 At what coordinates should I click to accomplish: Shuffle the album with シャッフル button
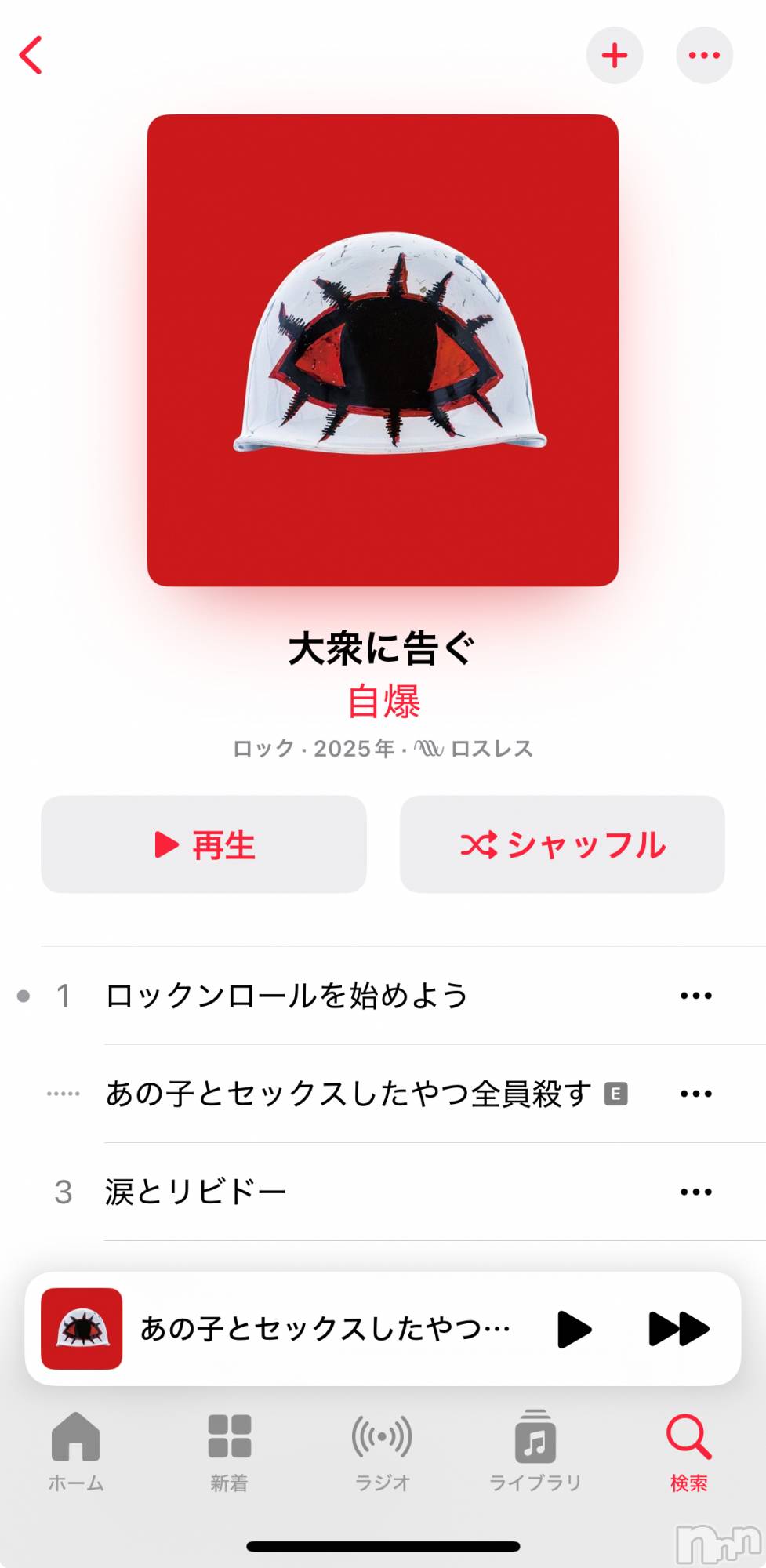coord(562,844)
